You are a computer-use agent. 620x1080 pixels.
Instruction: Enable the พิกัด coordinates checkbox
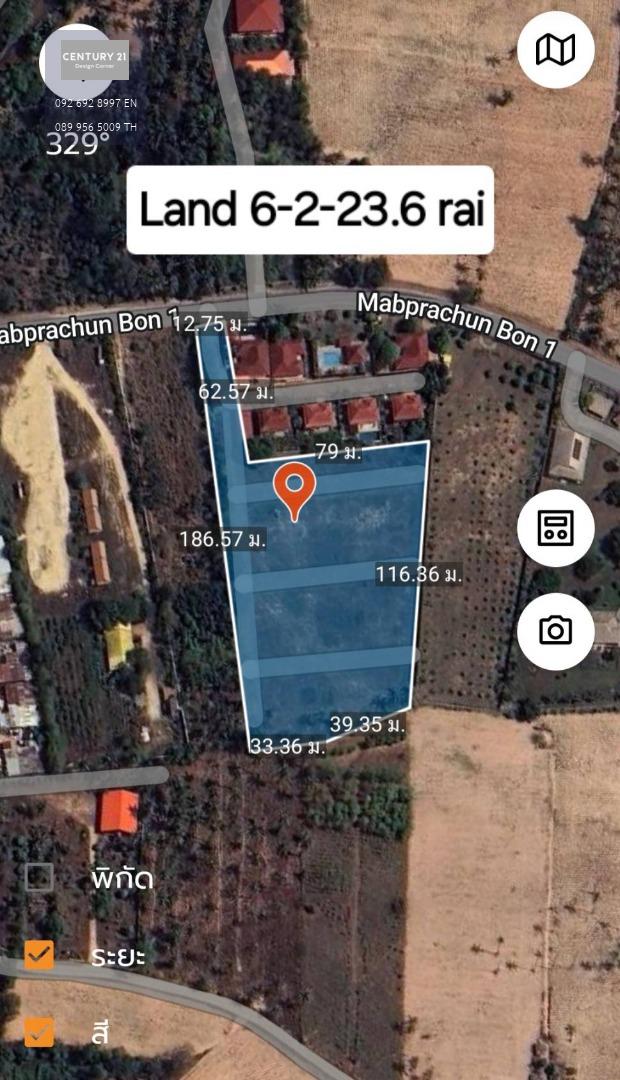tap(39, 877)
